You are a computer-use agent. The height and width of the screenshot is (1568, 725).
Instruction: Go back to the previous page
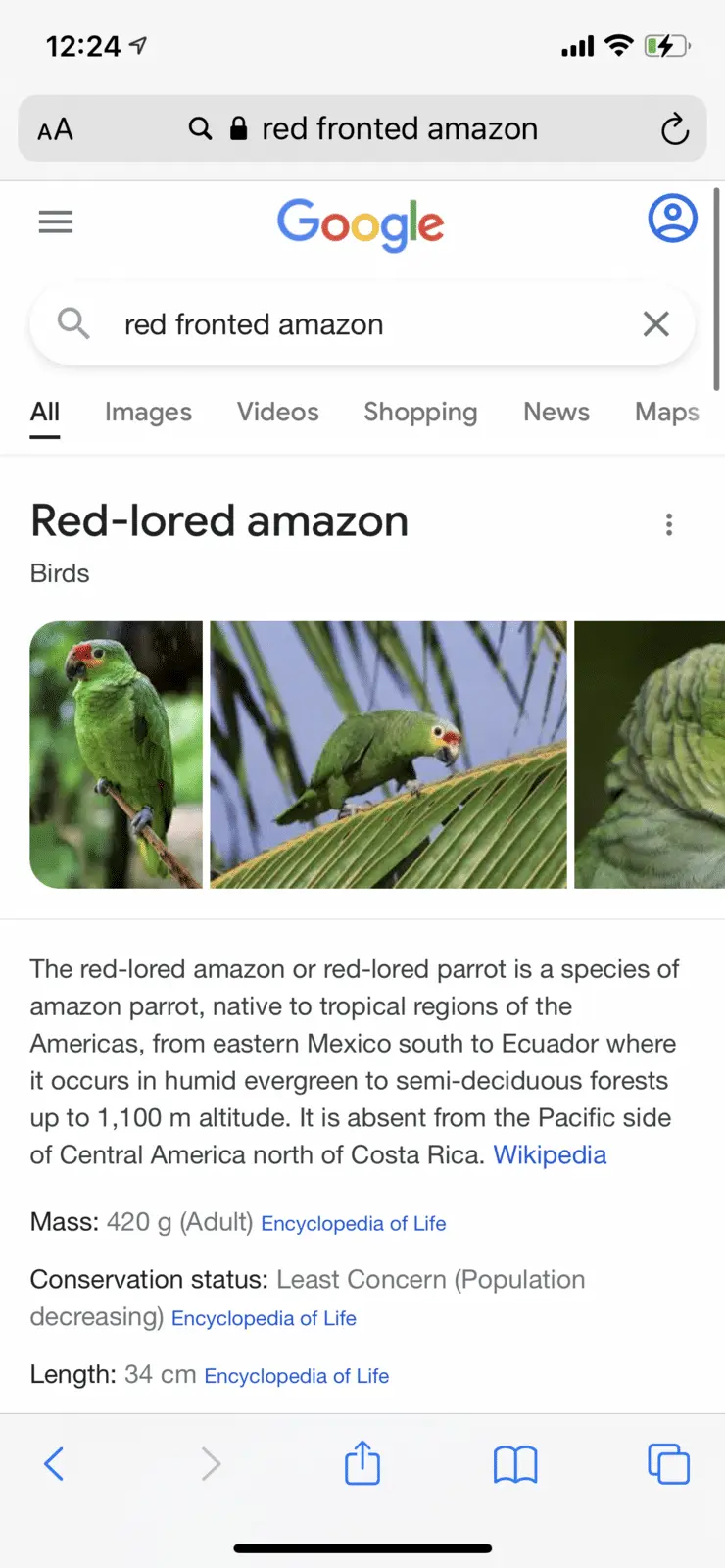pyautogui.click(x=54, y=1464)
